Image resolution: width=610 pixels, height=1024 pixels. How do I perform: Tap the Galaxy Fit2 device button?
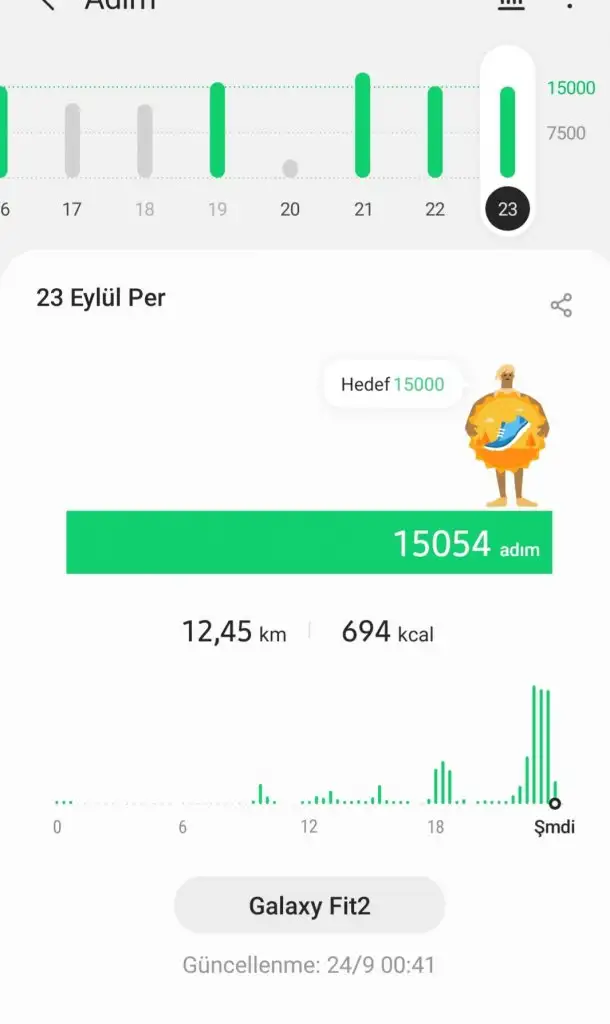309,906
